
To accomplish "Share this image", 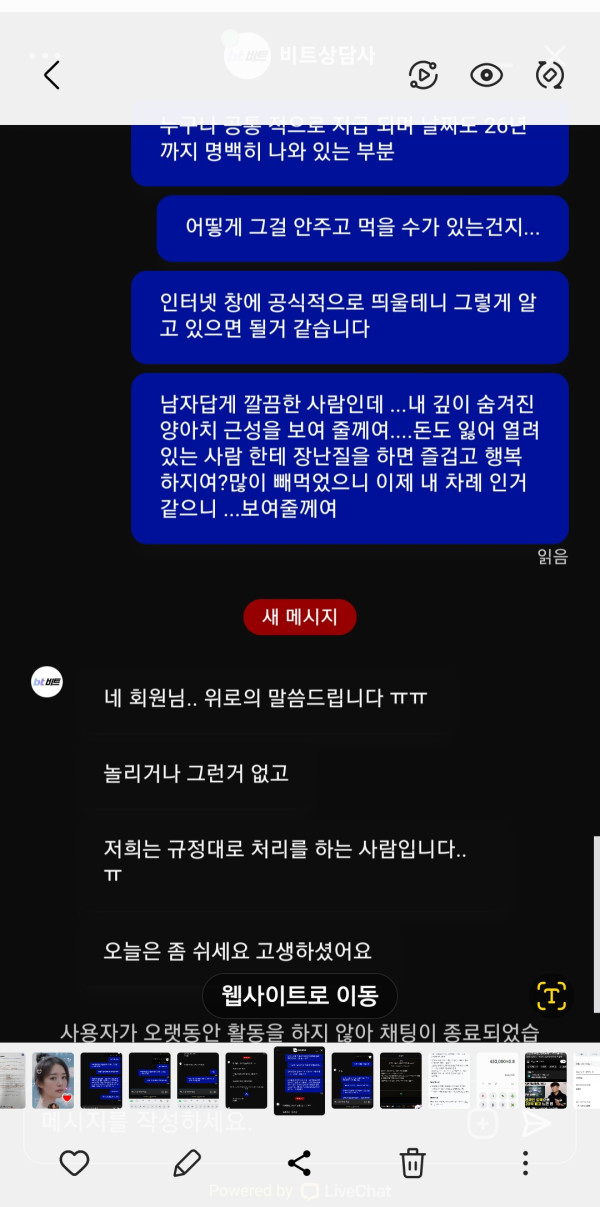I will [x=299, y=1162].
